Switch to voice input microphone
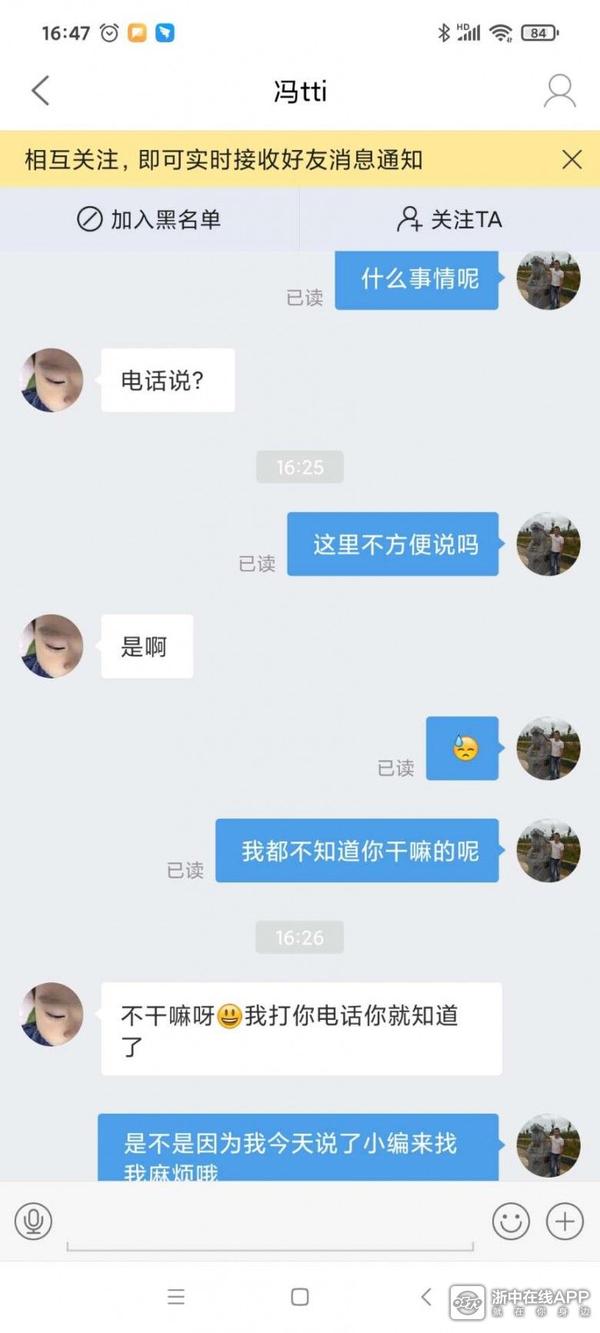This screenshot has height=1333, width=600. pyautogui.click(x=33, y=1220)
